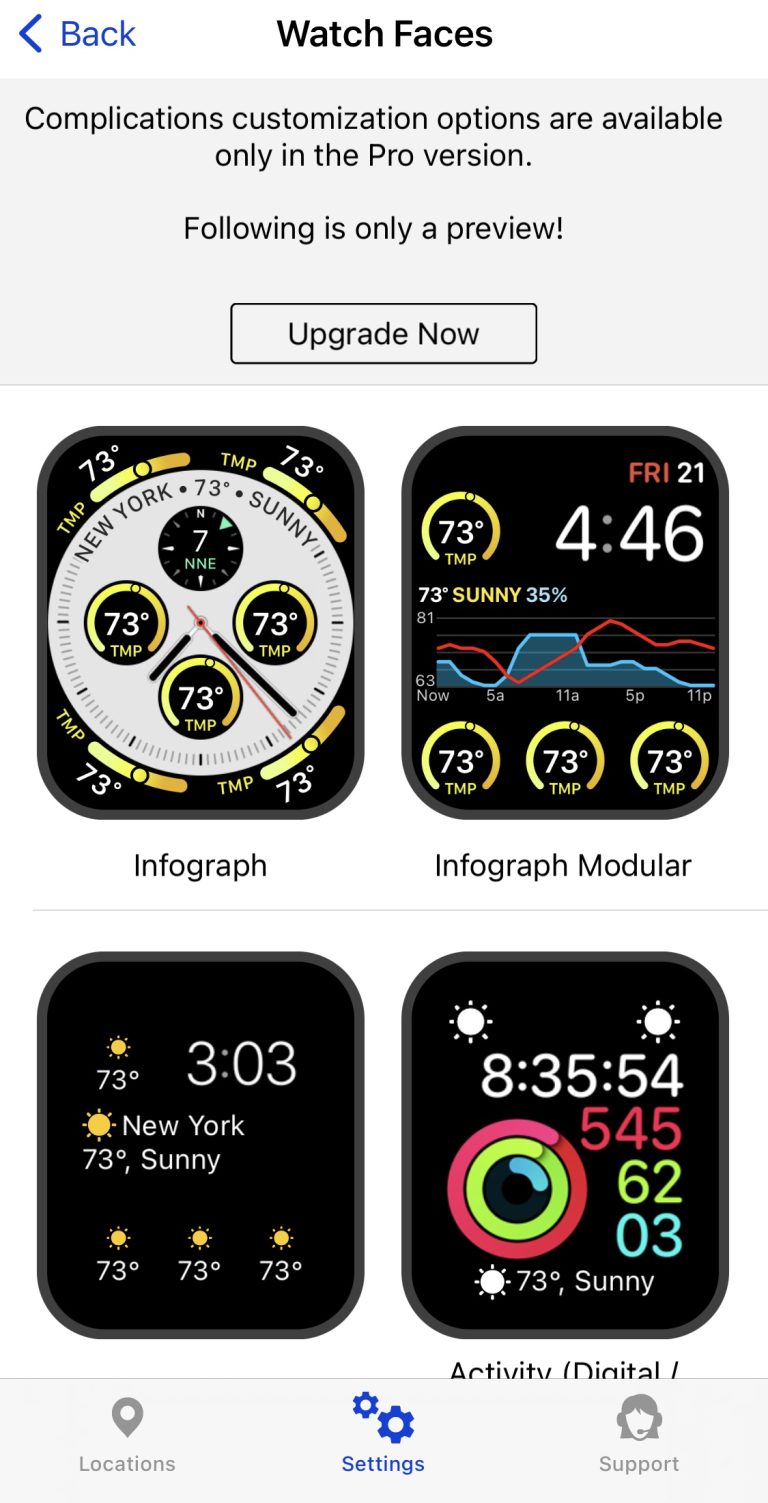
Task: Switch to the Locations tab
Action: click(x=126, y=1440)
